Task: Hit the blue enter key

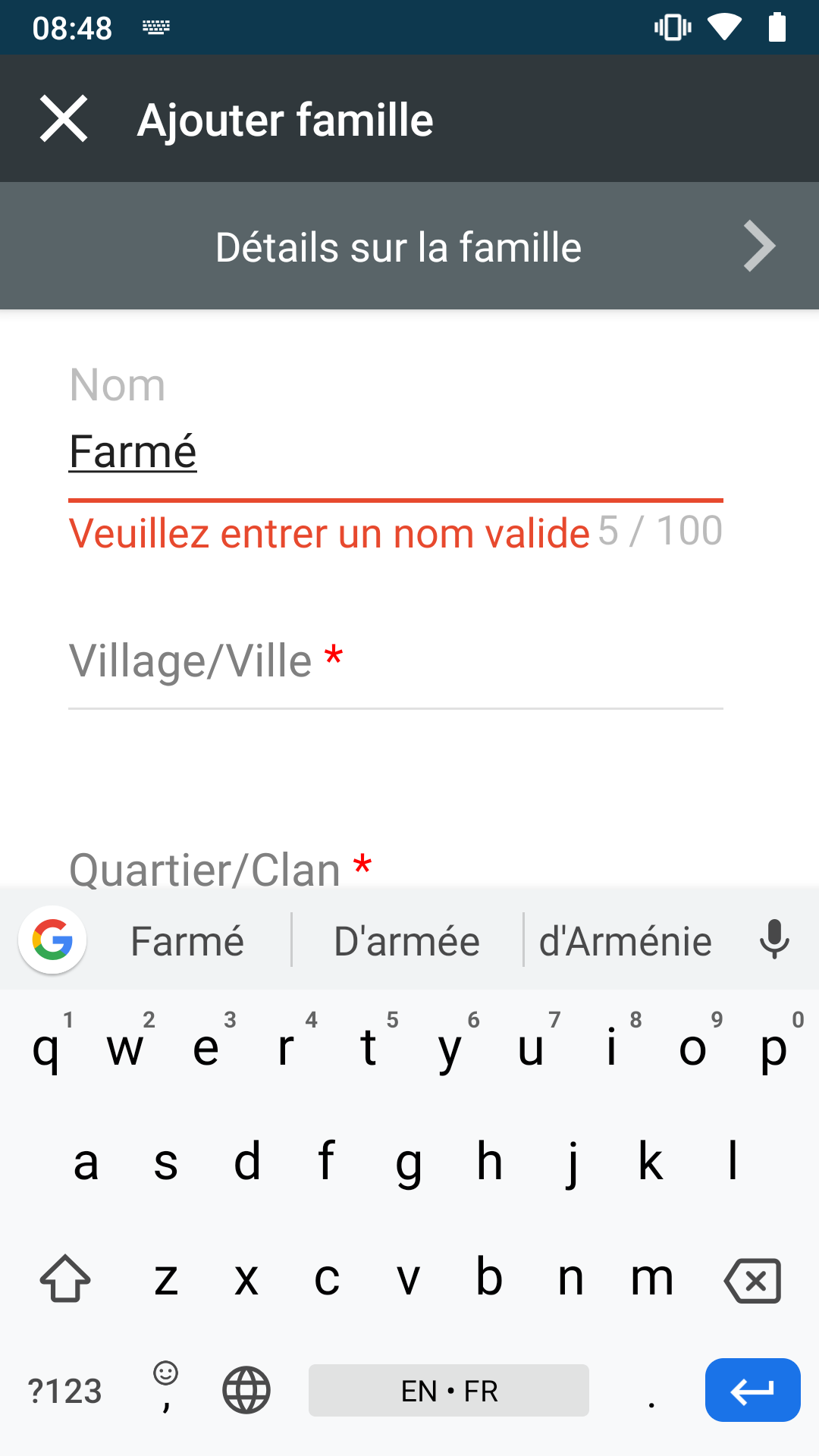Action: [x=752, y=1390]
